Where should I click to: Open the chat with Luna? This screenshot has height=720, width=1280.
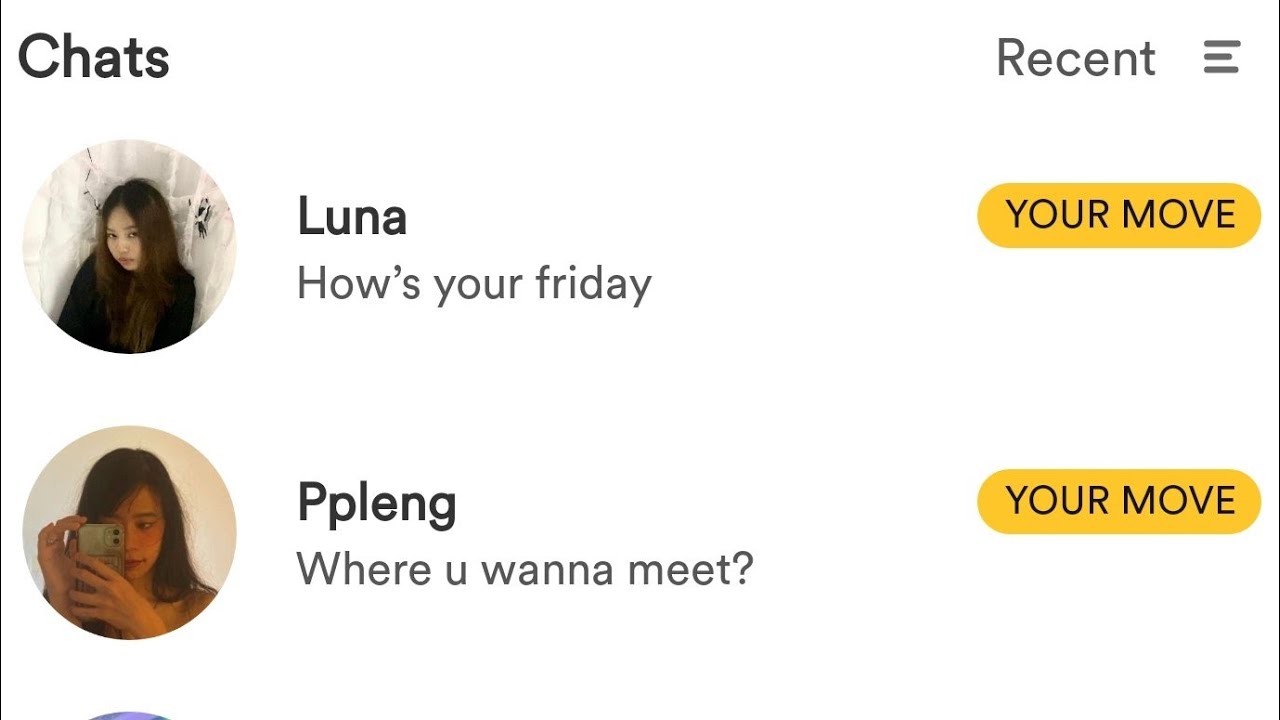pyautogui.click(x=473, y=248)
